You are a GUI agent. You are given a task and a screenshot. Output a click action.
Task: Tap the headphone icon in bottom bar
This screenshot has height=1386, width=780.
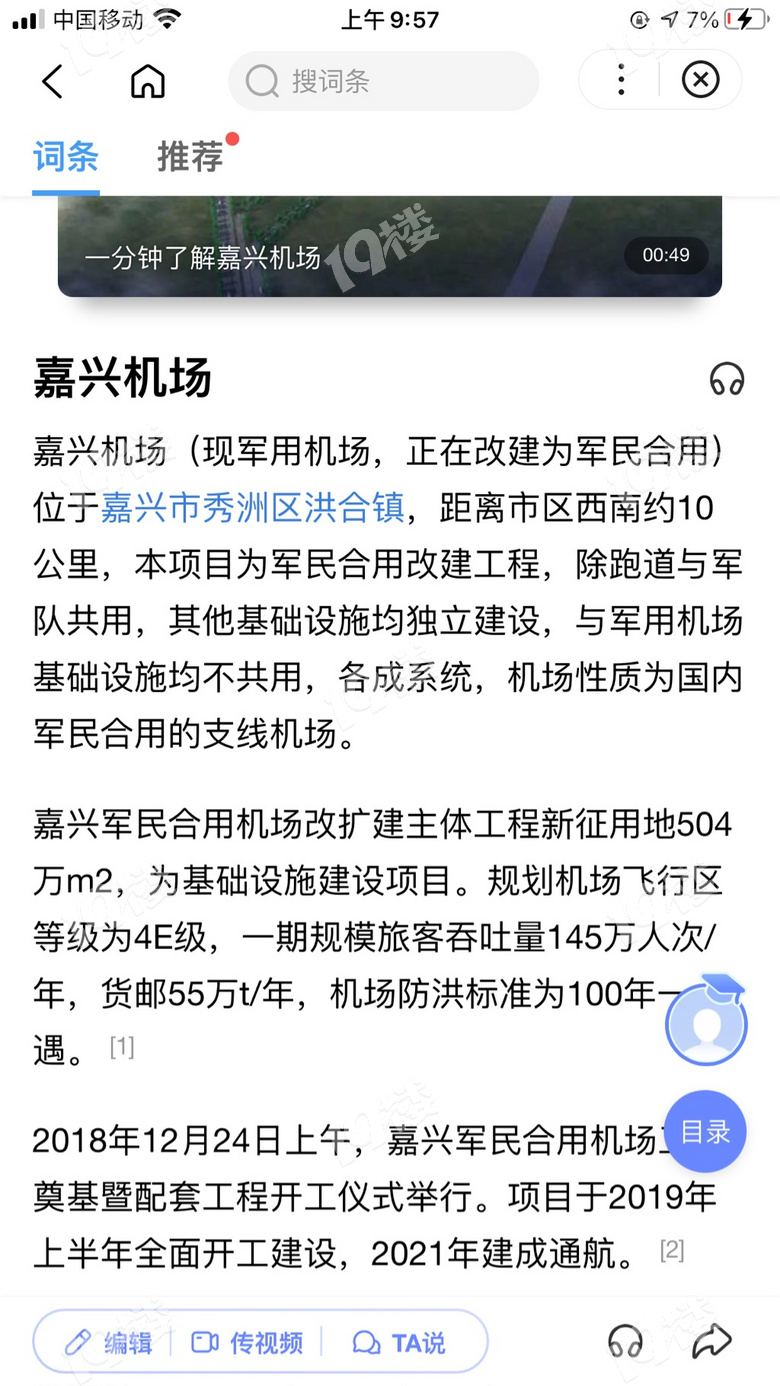pos(626,1341)
